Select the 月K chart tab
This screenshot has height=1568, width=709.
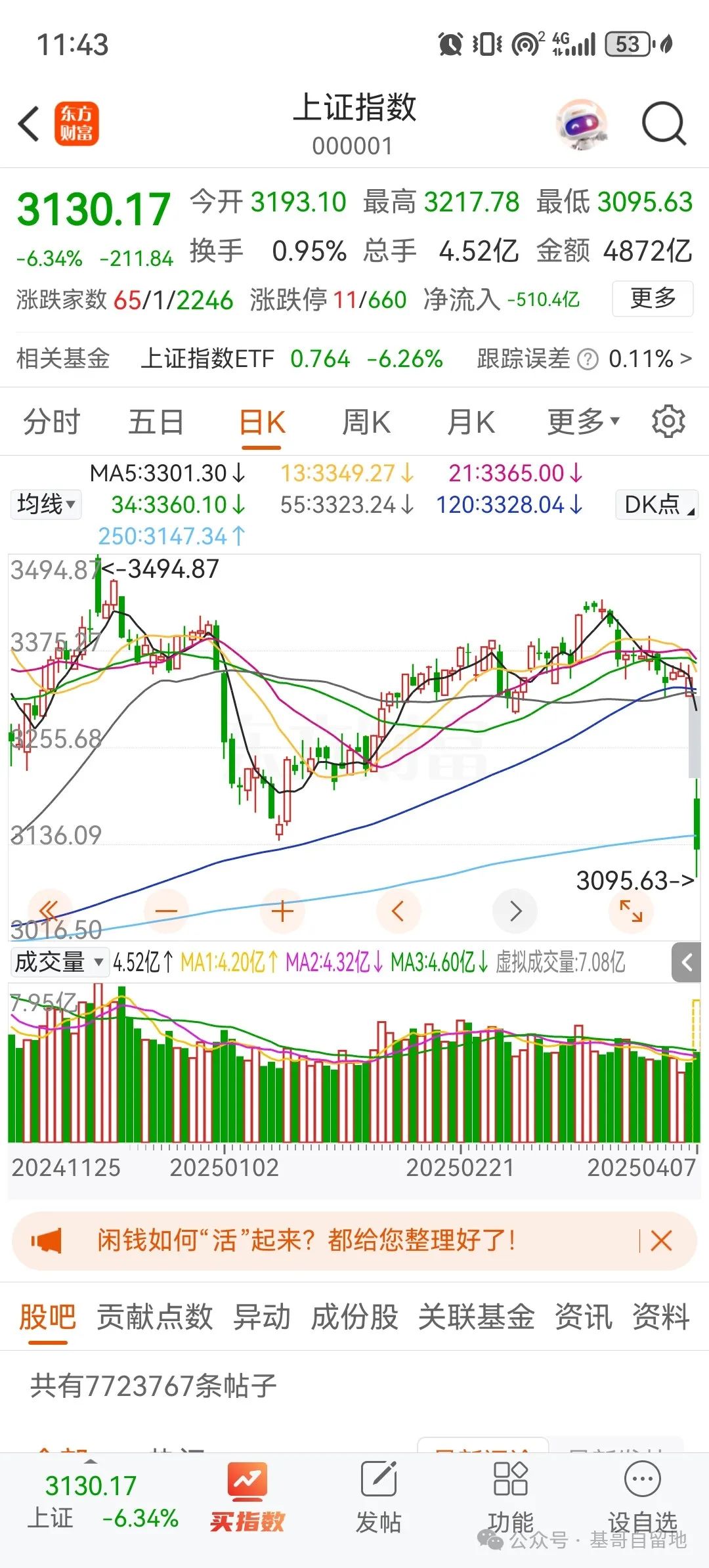[x=471, y=422]
